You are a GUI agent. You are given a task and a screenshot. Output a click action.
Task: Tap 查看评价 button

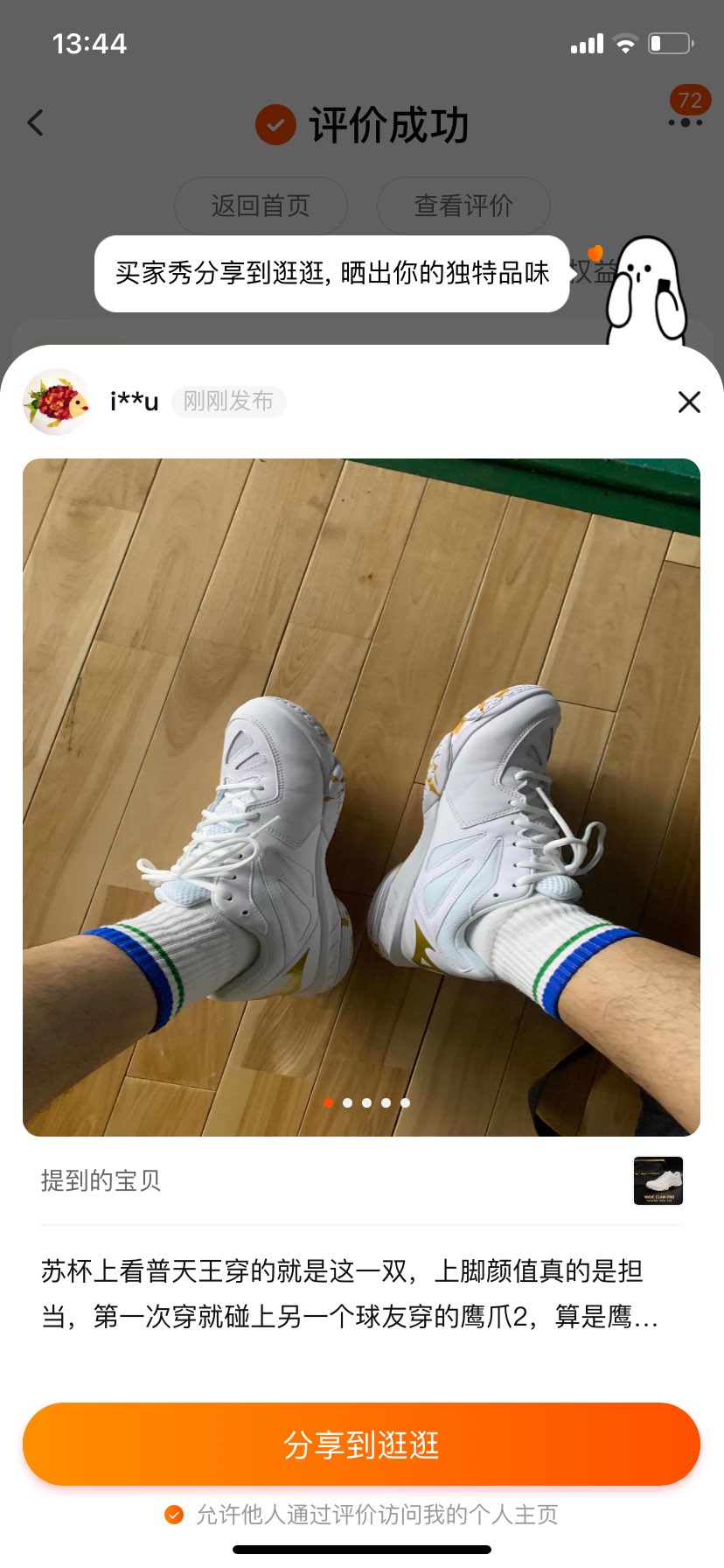(x=463, y=206)
